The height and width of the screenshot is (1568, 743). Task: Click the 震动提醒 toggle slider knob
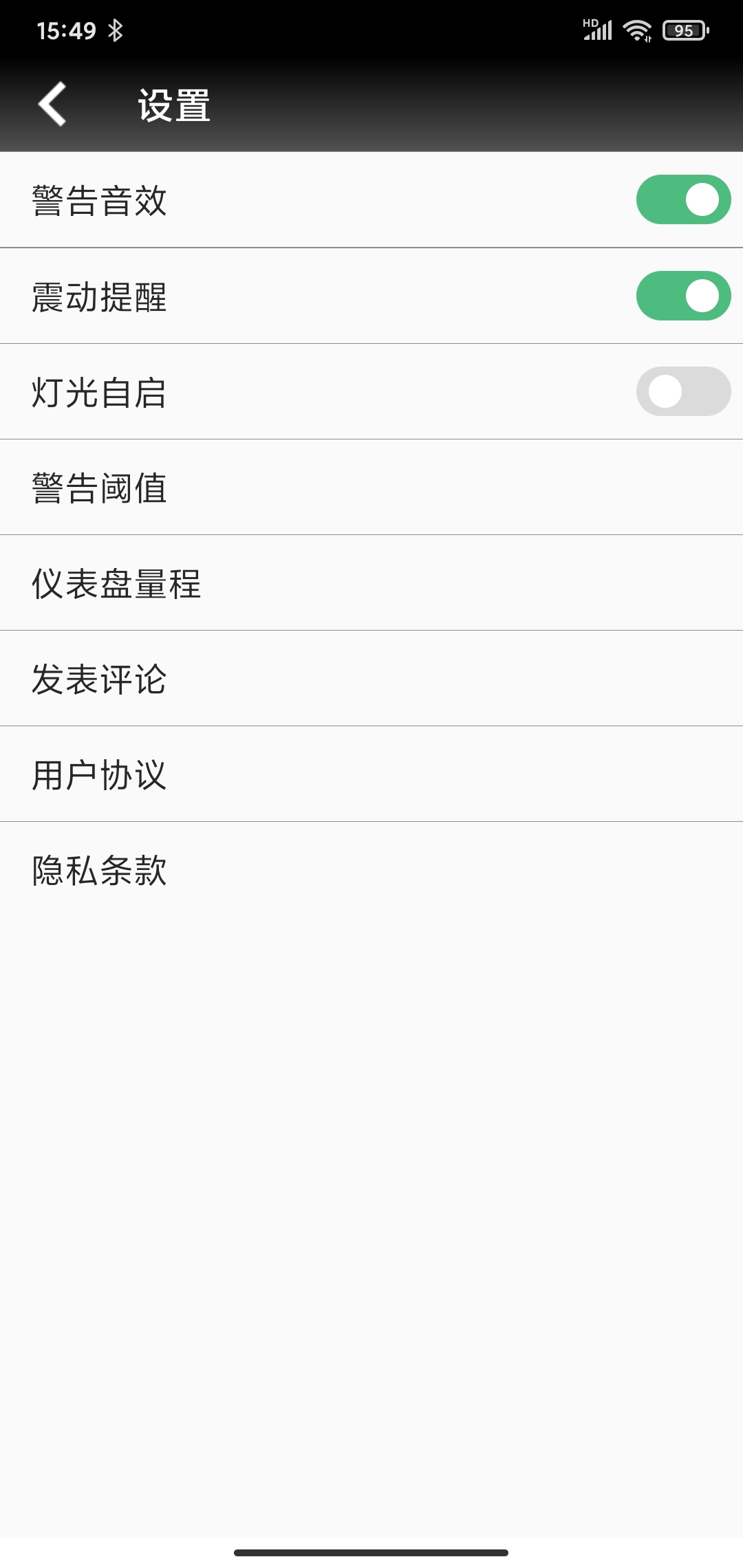703,294
